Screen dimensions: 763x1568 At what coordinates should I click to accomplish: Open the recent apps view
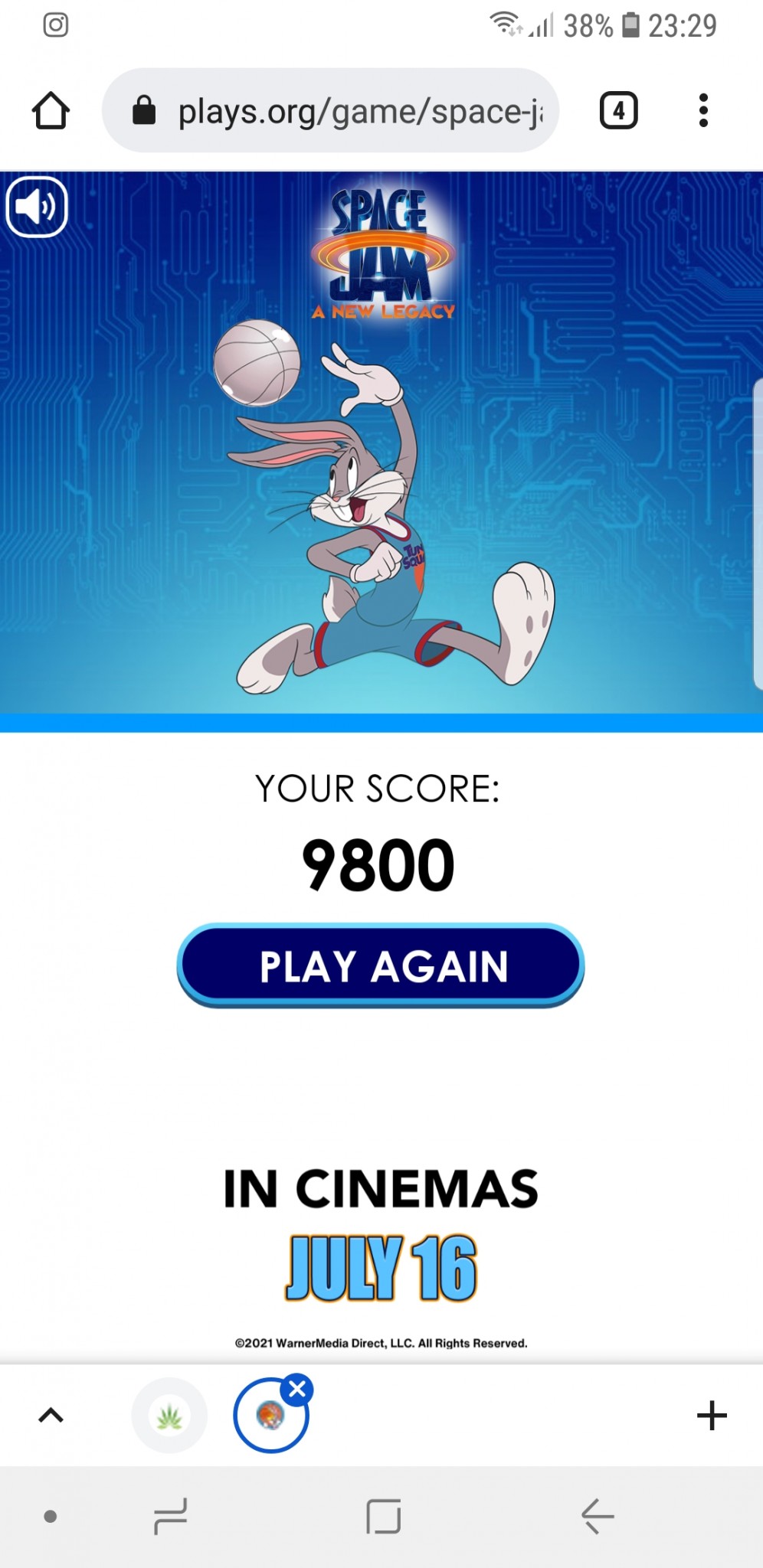(170, 1517)
